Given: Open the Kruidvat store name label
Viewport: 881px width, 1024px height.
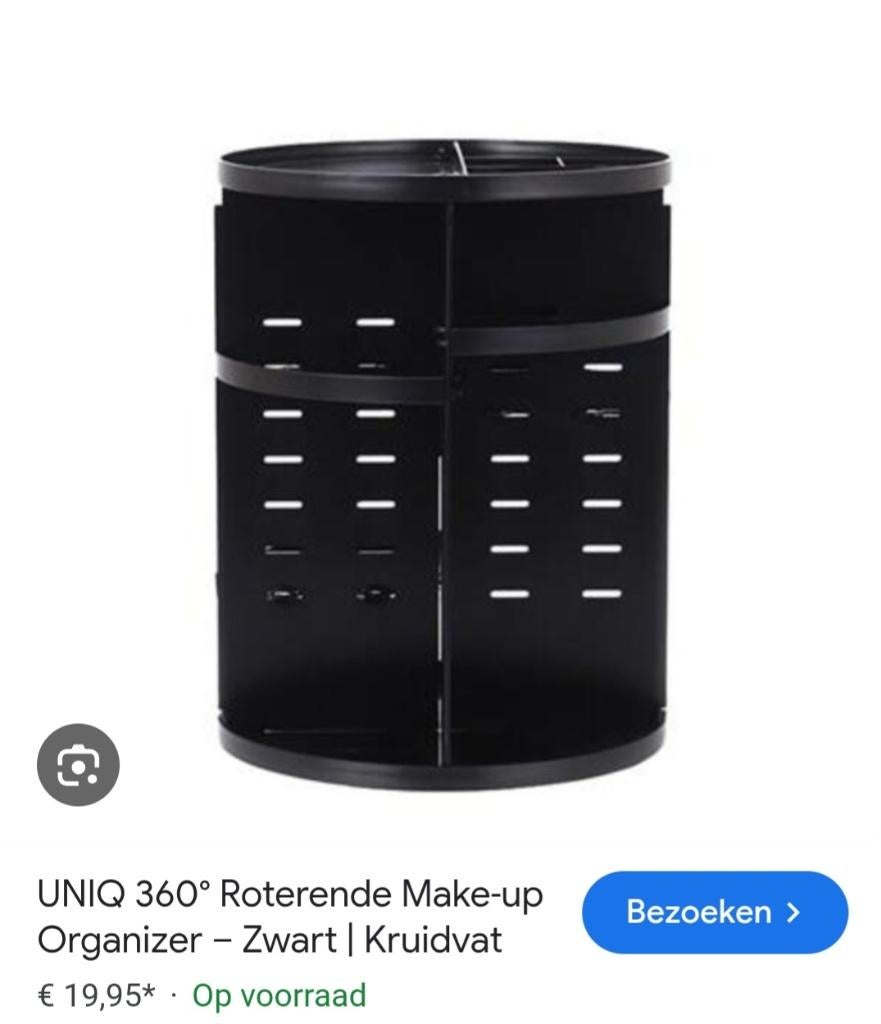Looking at the screenshot, I should coord(437,940).
